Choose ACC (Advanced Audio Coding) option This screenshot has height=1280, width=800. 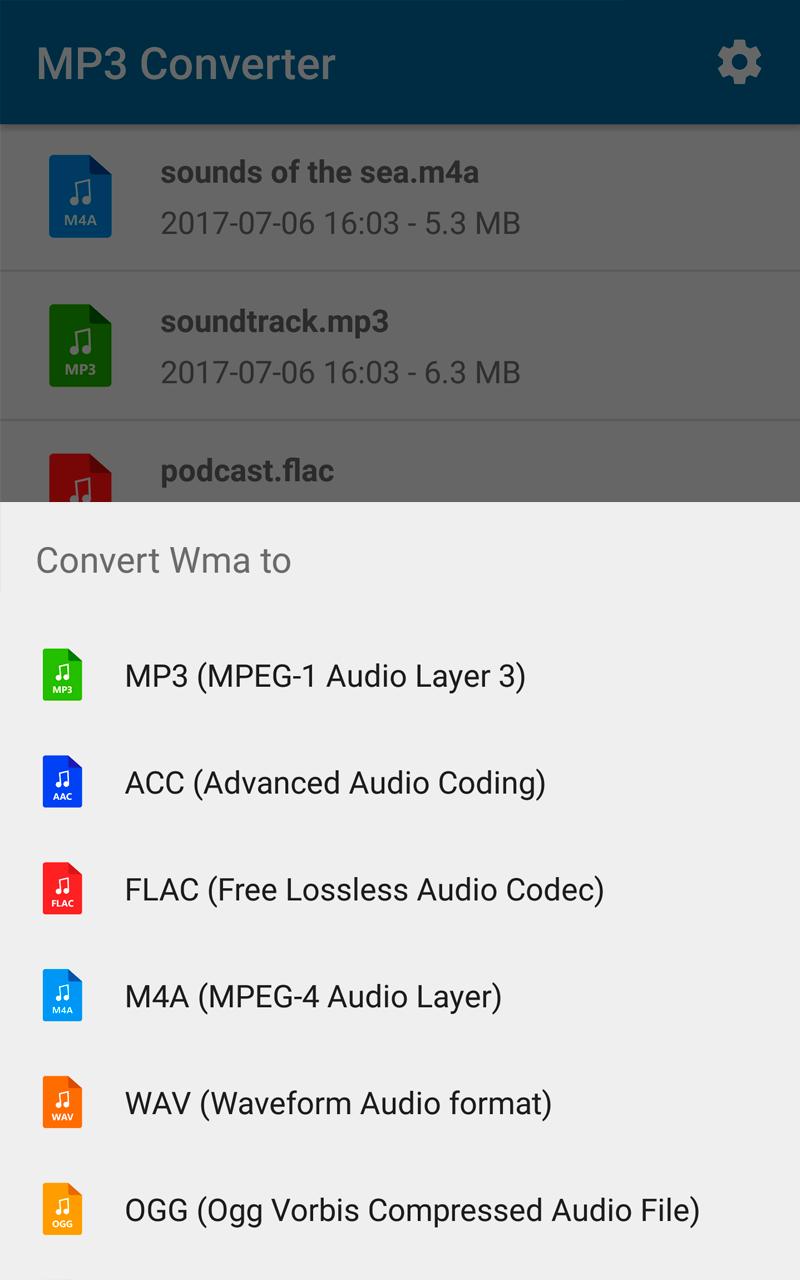pyautogui.click(x=400, y=783)
